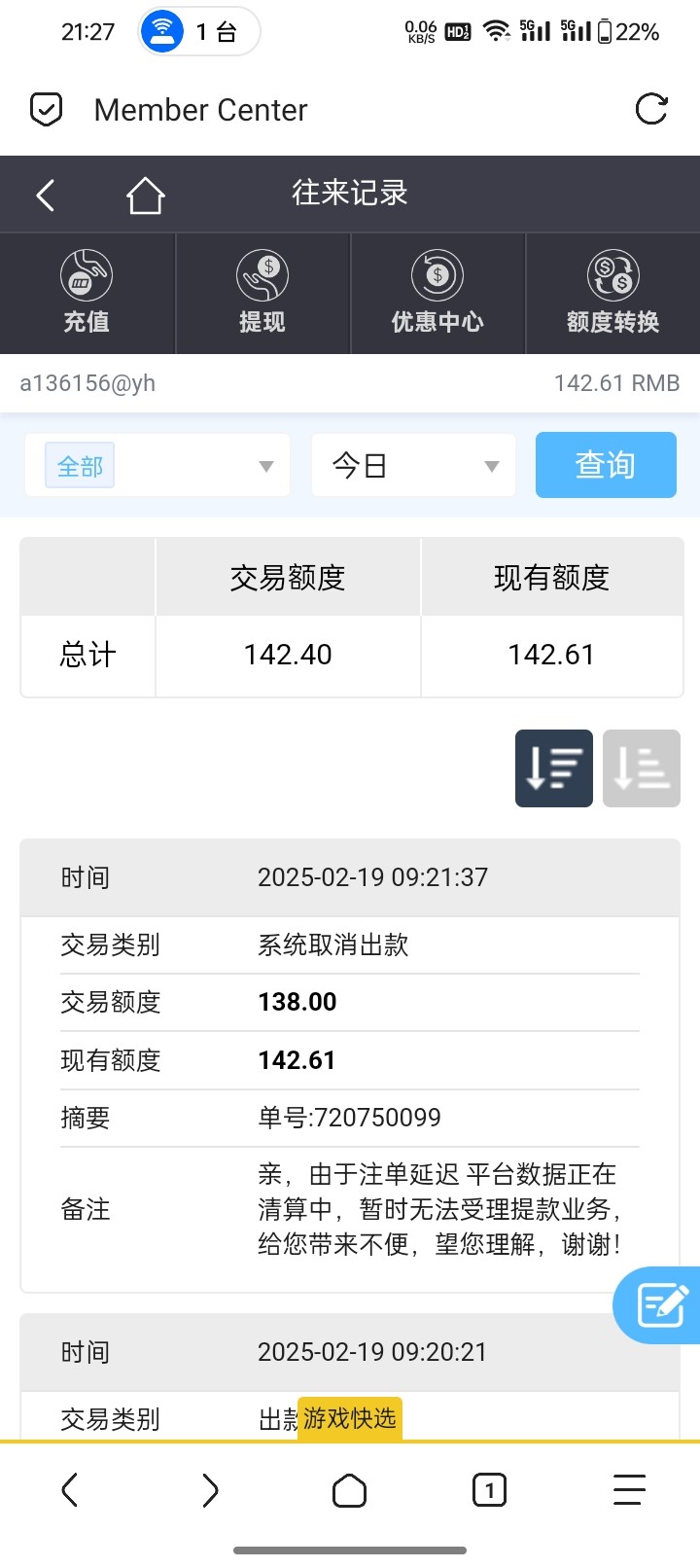Viewport: 700px width, 1568px height.
Task: Open the floating edit note button
Action: (661, 1305)
